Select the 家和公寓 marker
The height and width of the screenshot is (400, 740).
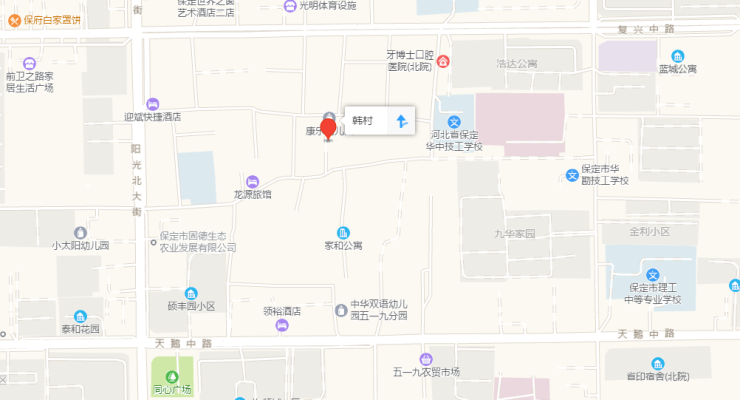[343, 232]
